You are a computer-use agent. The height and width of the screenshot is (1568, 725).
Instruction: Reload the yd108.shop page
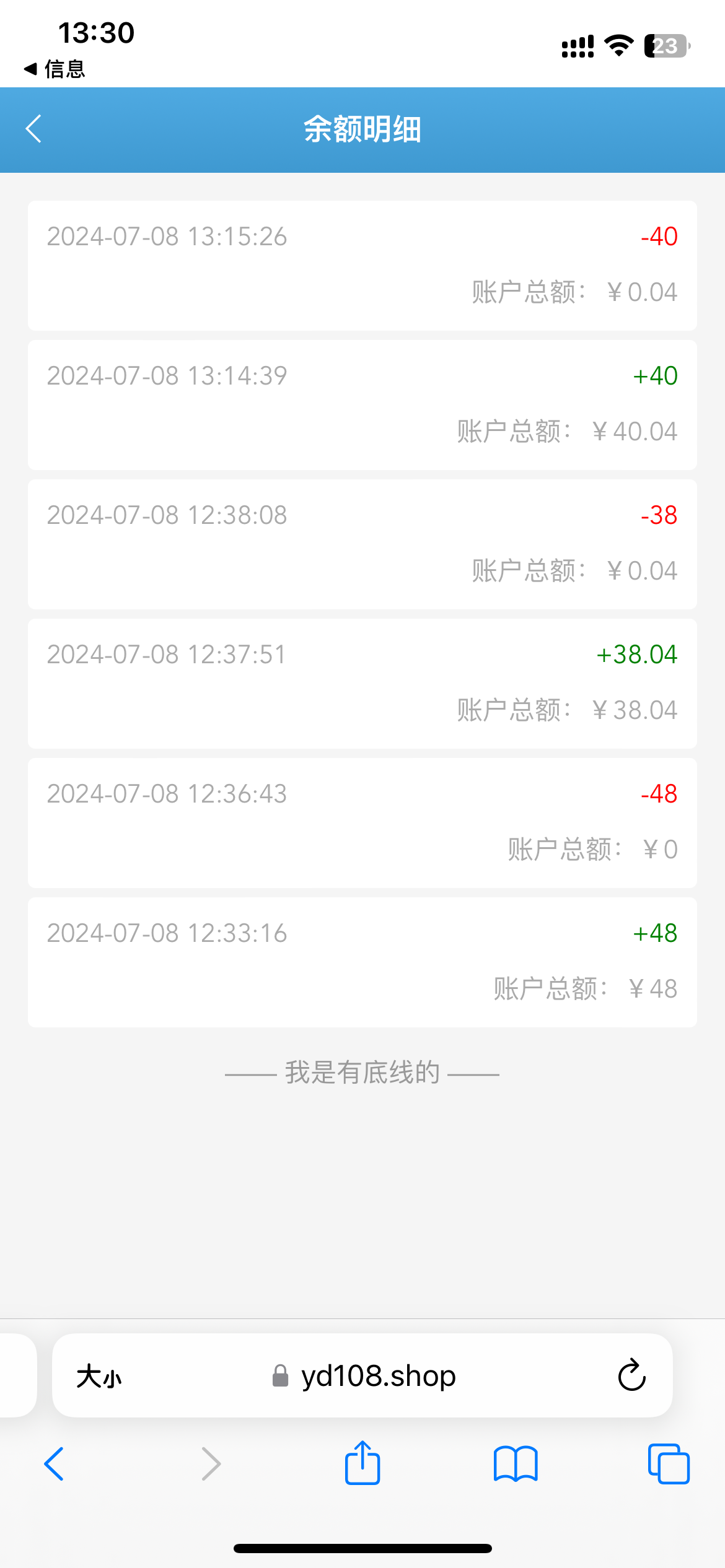[631, 1375]
